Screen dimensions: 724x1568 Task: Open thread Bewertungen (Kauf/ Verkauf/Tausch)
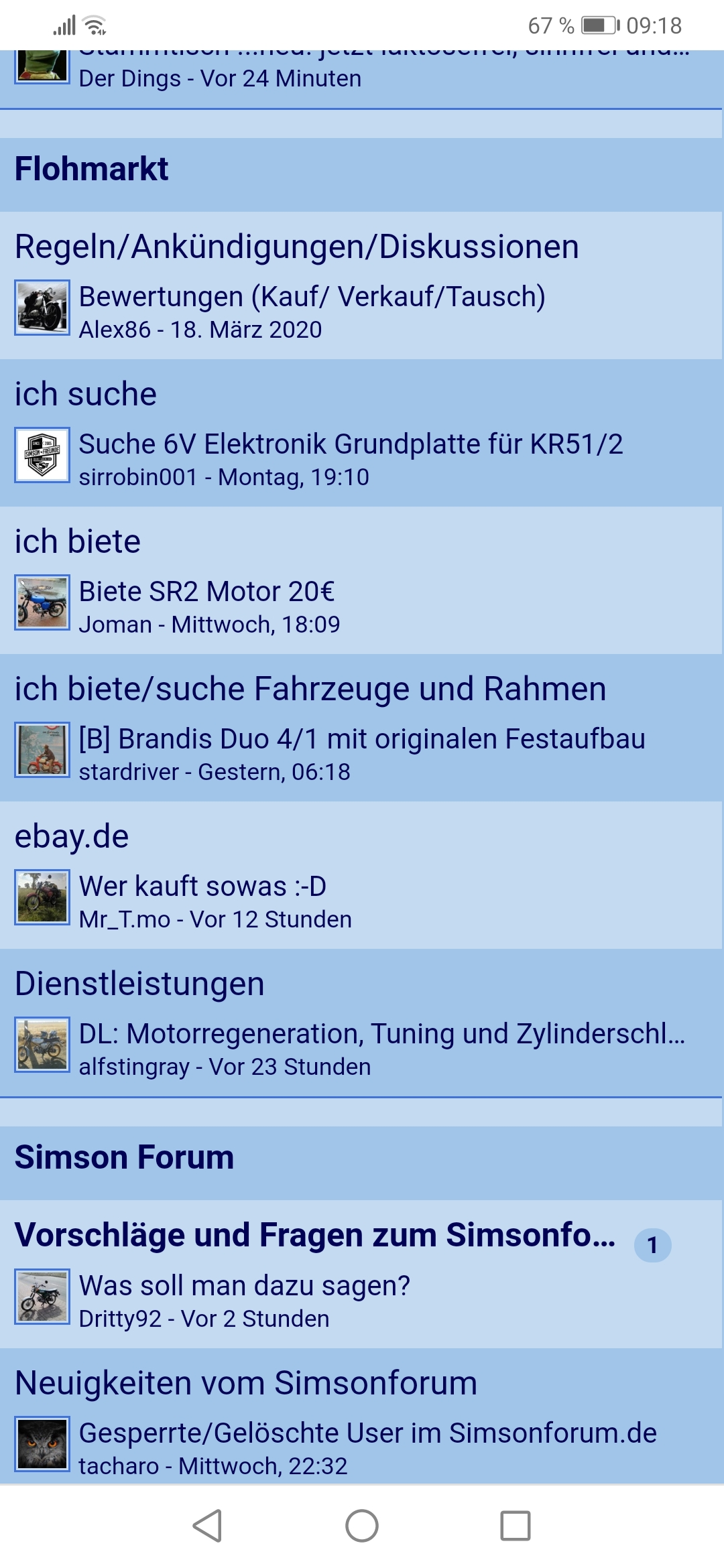312,297
